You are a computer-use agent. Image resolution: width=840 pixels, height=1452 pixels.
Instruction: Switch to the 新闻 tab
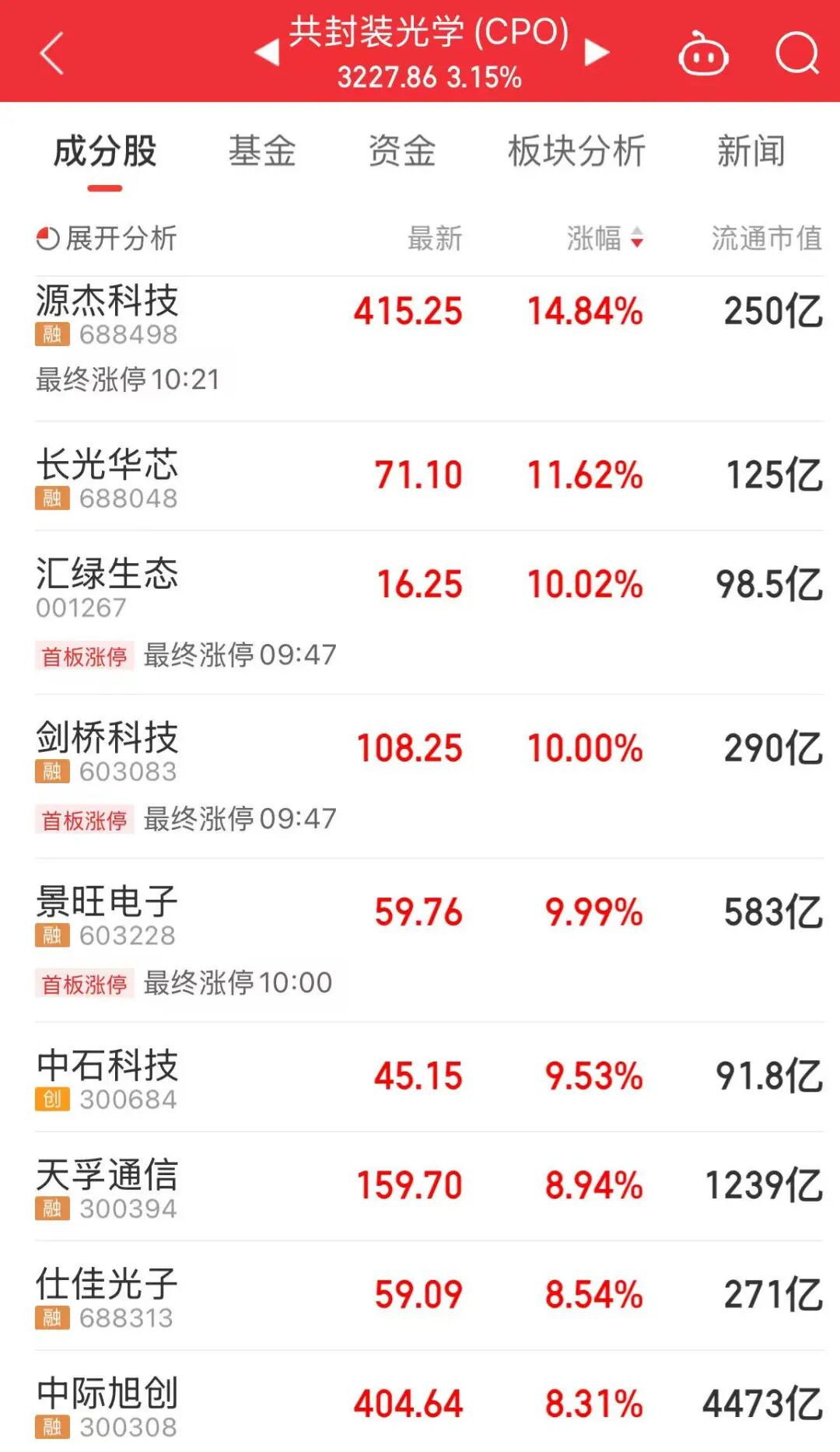point(751,151)
